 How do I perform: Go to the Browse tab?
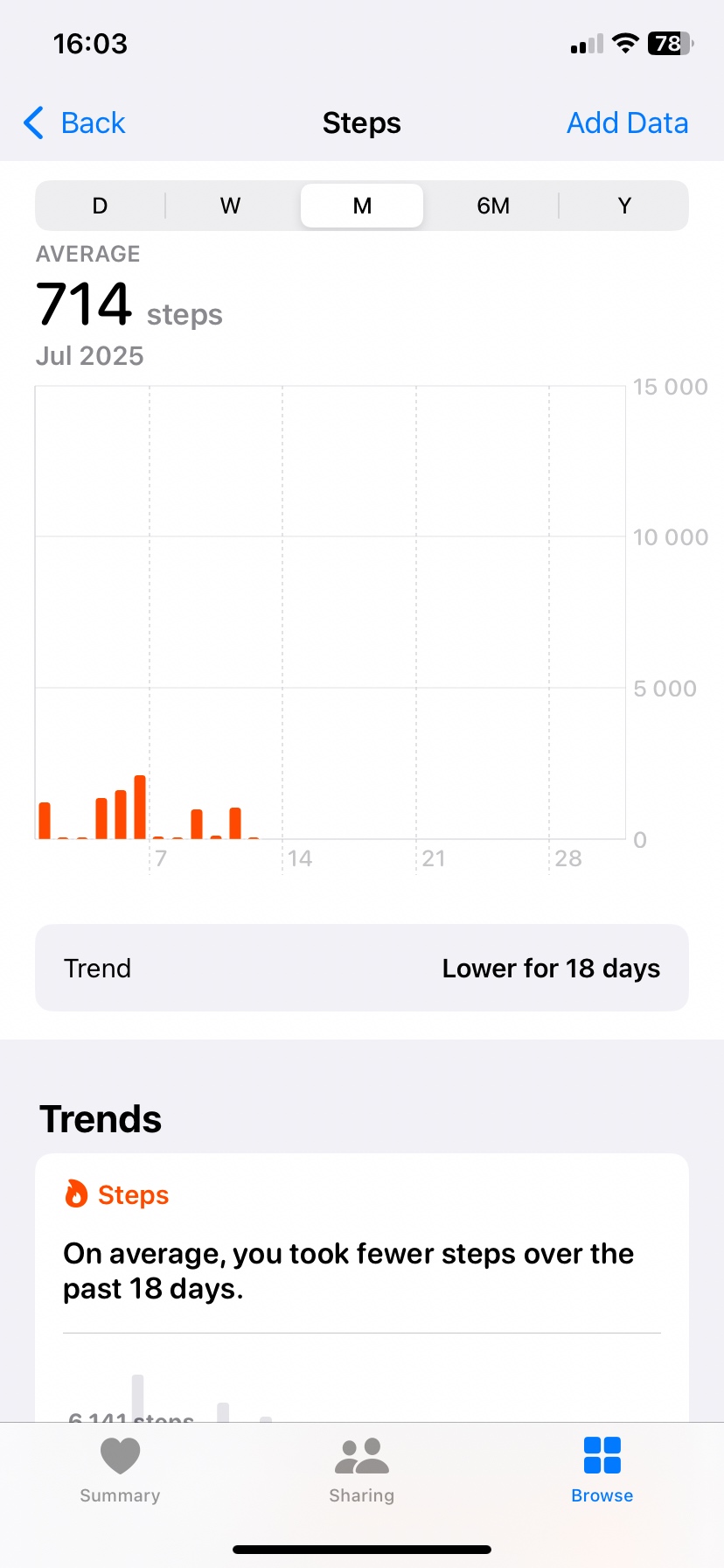coord(602,1470)
